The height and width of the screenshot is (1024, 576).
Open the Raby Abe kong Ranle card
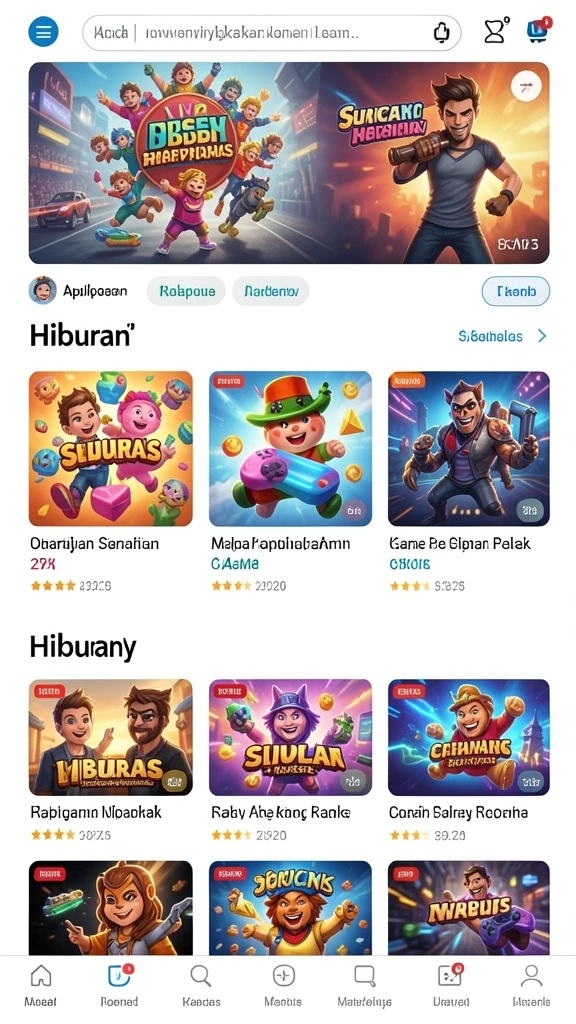[290, 760]
